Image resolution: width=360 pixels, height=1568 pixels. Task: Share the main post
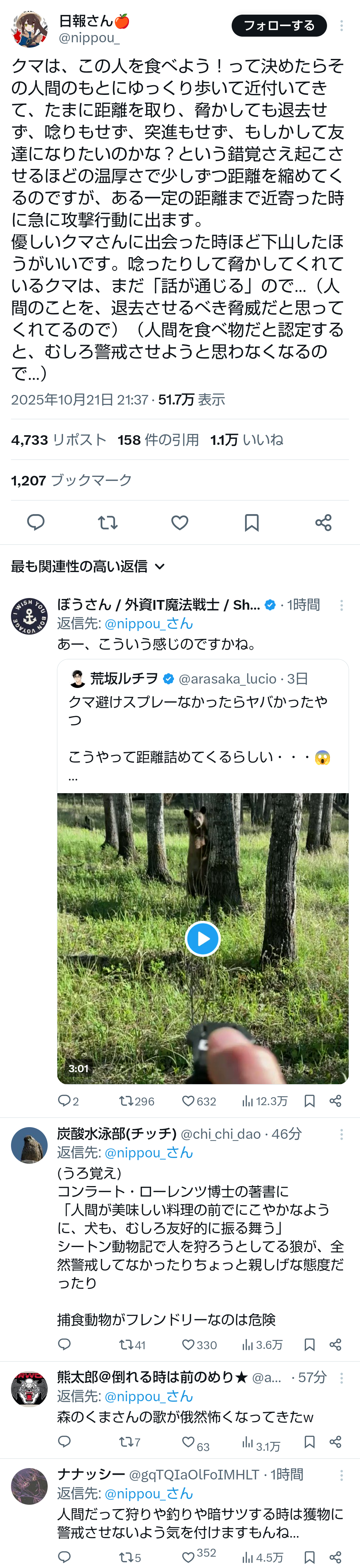[x=323, y=522]
